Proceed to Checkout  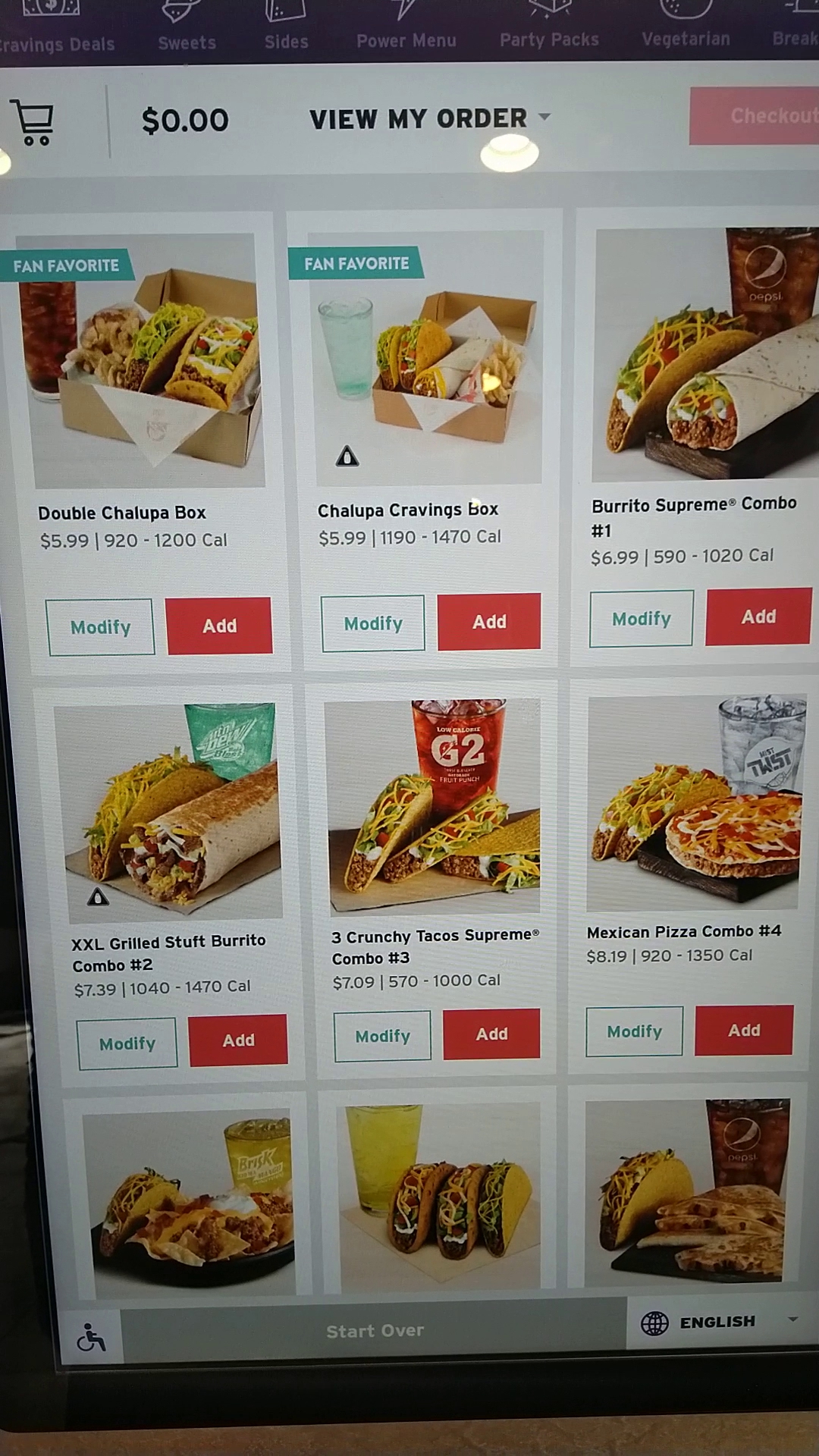coord(755,116)
